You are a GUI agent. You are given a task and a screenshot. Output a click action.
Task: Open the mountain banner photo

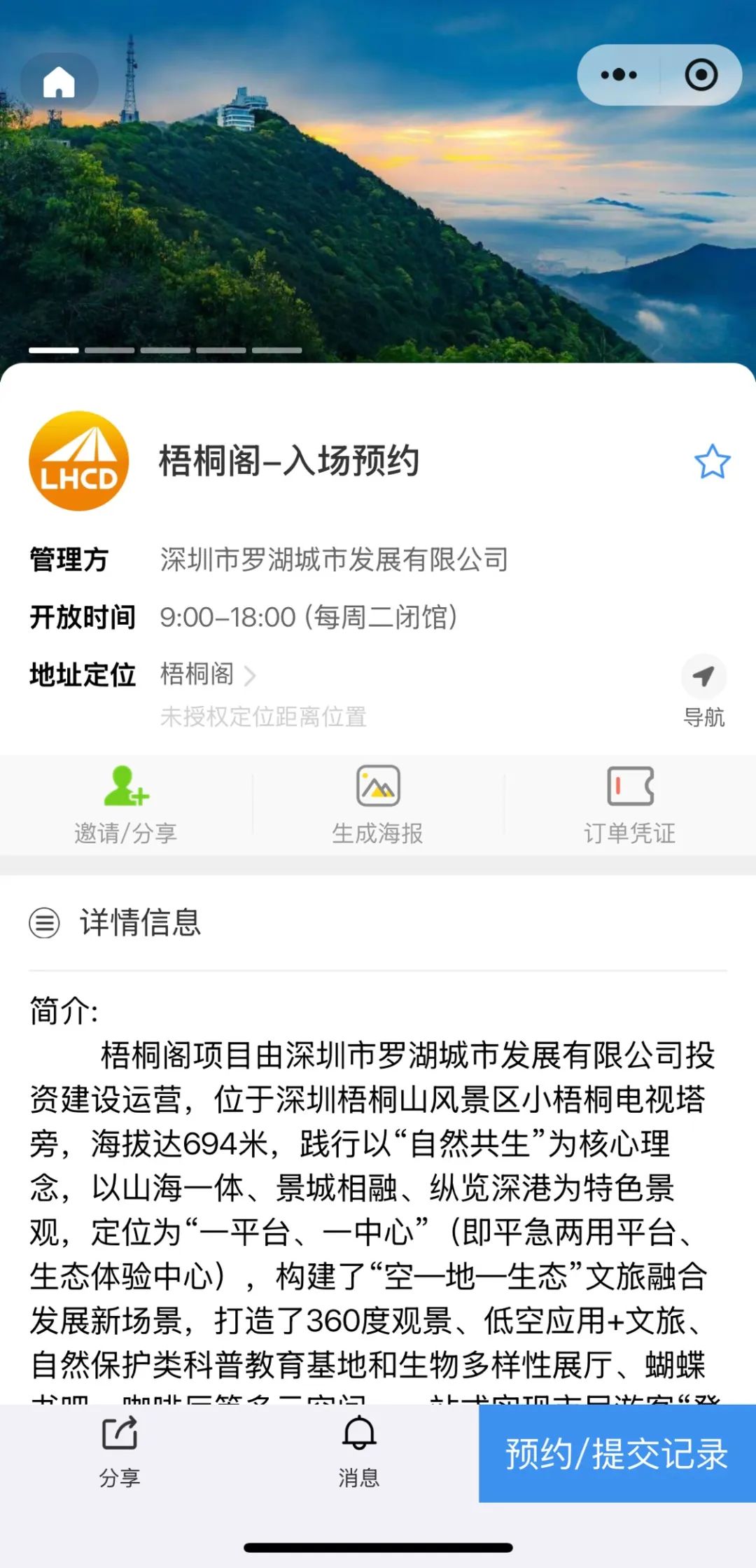[378, 210]
